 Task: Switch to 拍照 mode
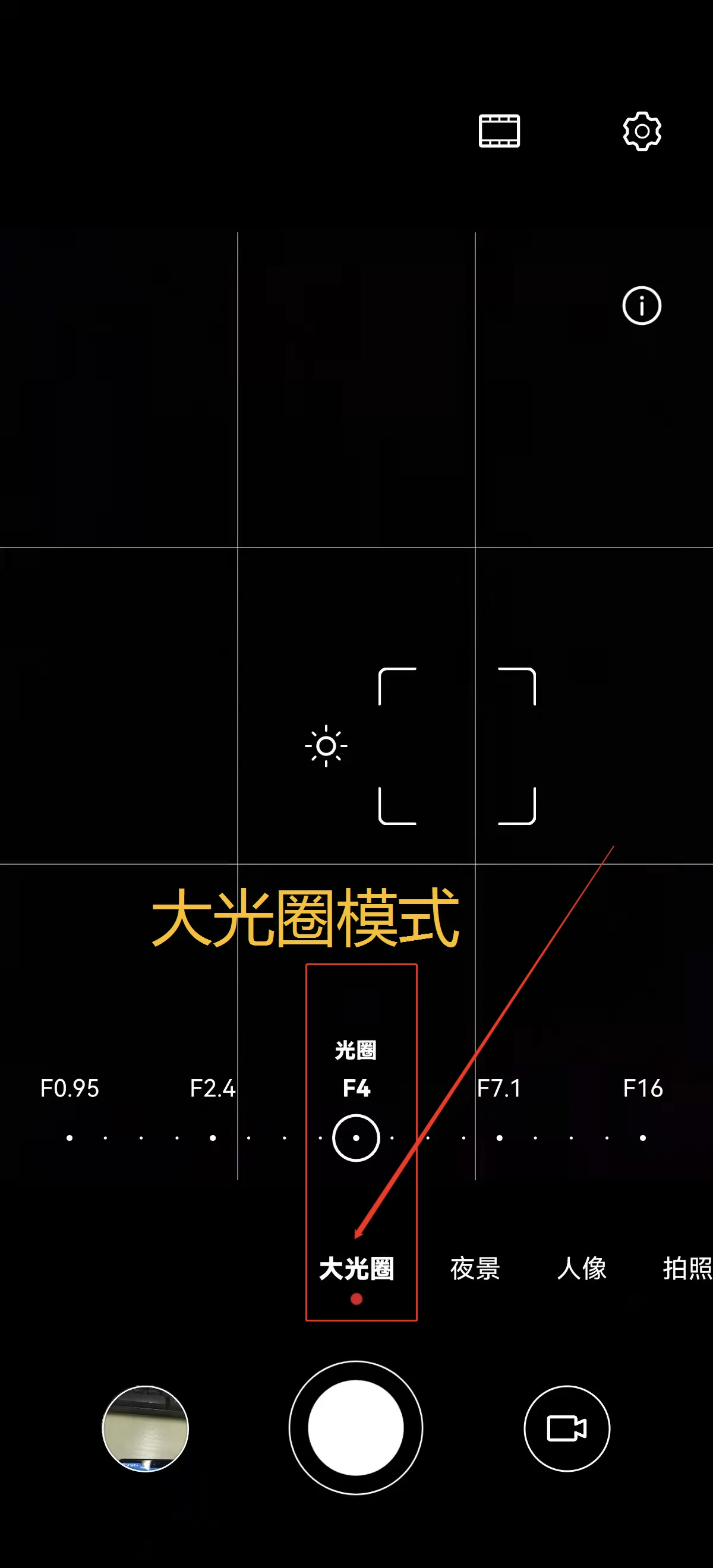click(687, 1269)
